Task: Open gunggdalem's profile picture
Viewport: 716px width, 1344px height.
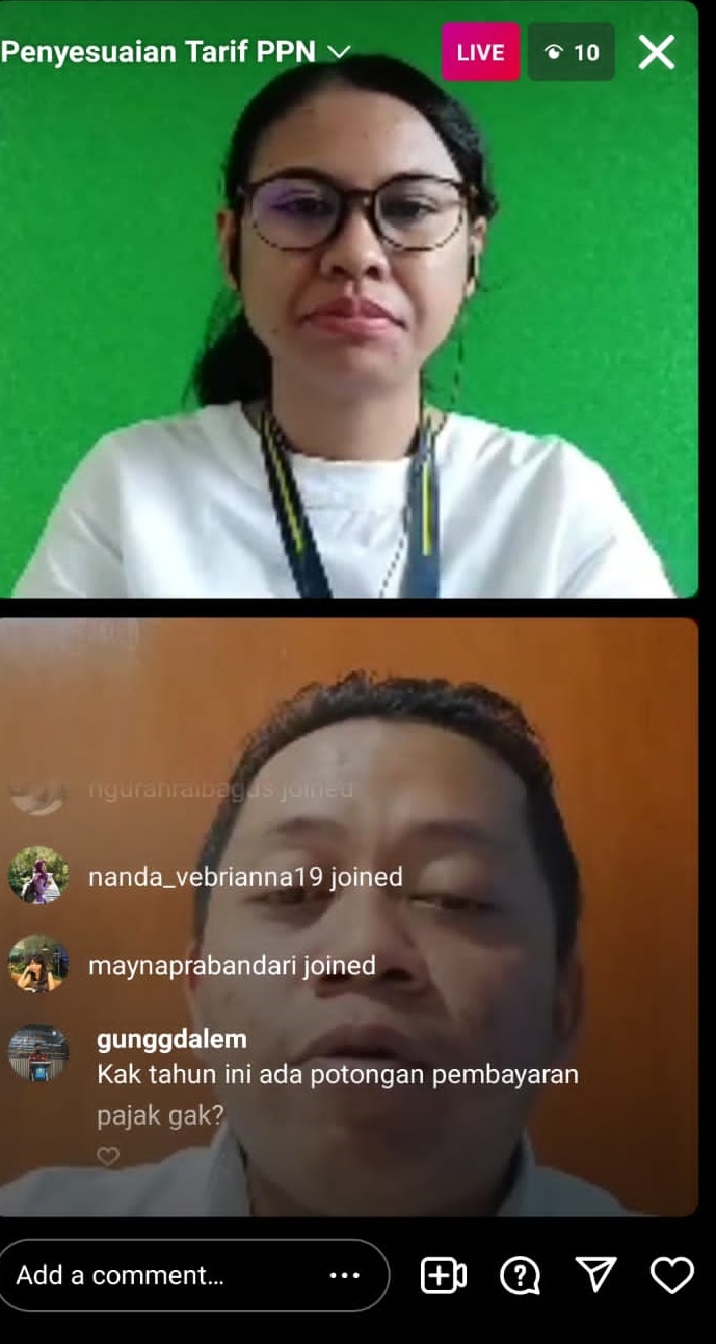Action: coord(38,1053)
